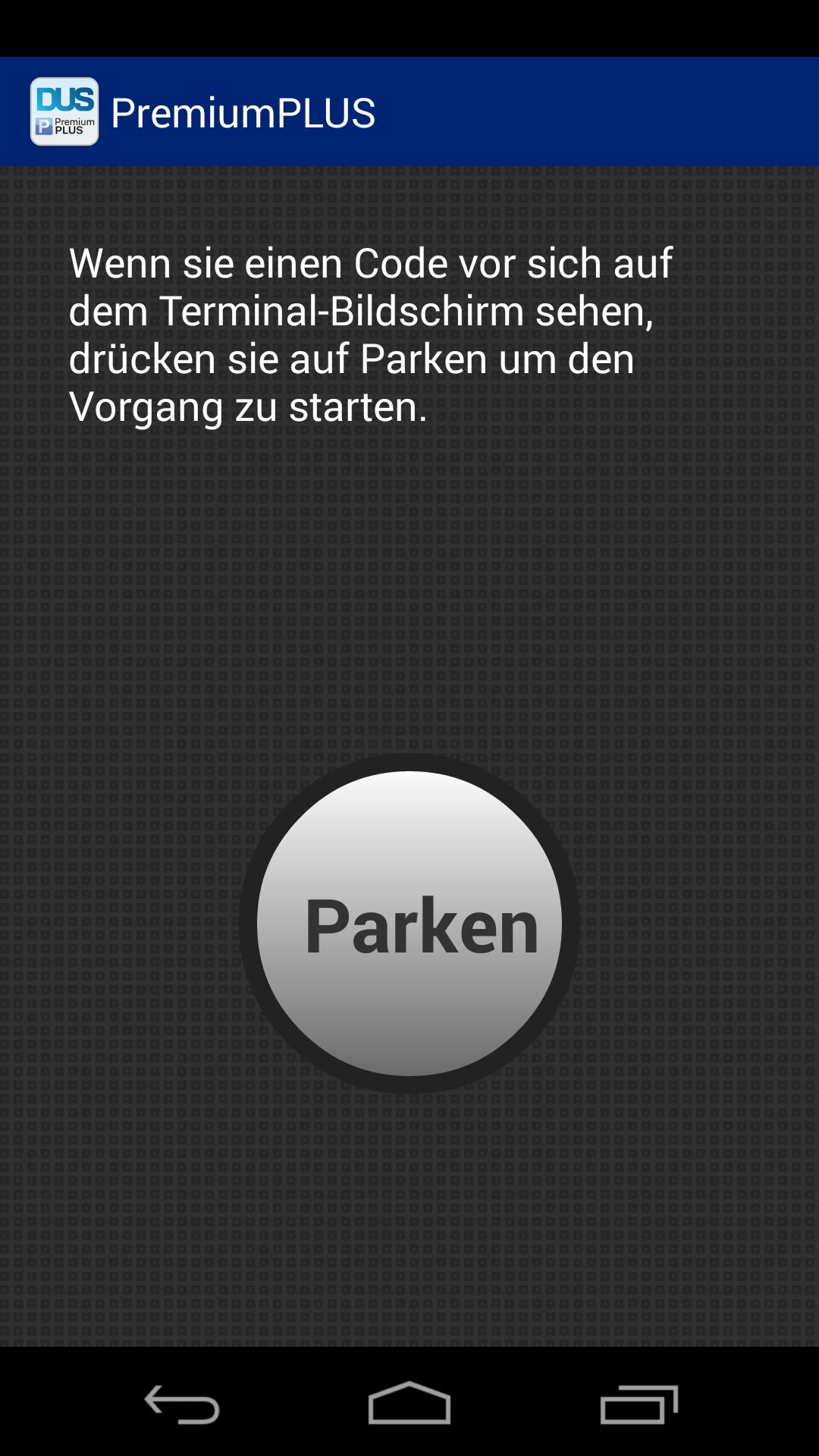
Task: Start parking with the Parken button
Action: (409, 923)
